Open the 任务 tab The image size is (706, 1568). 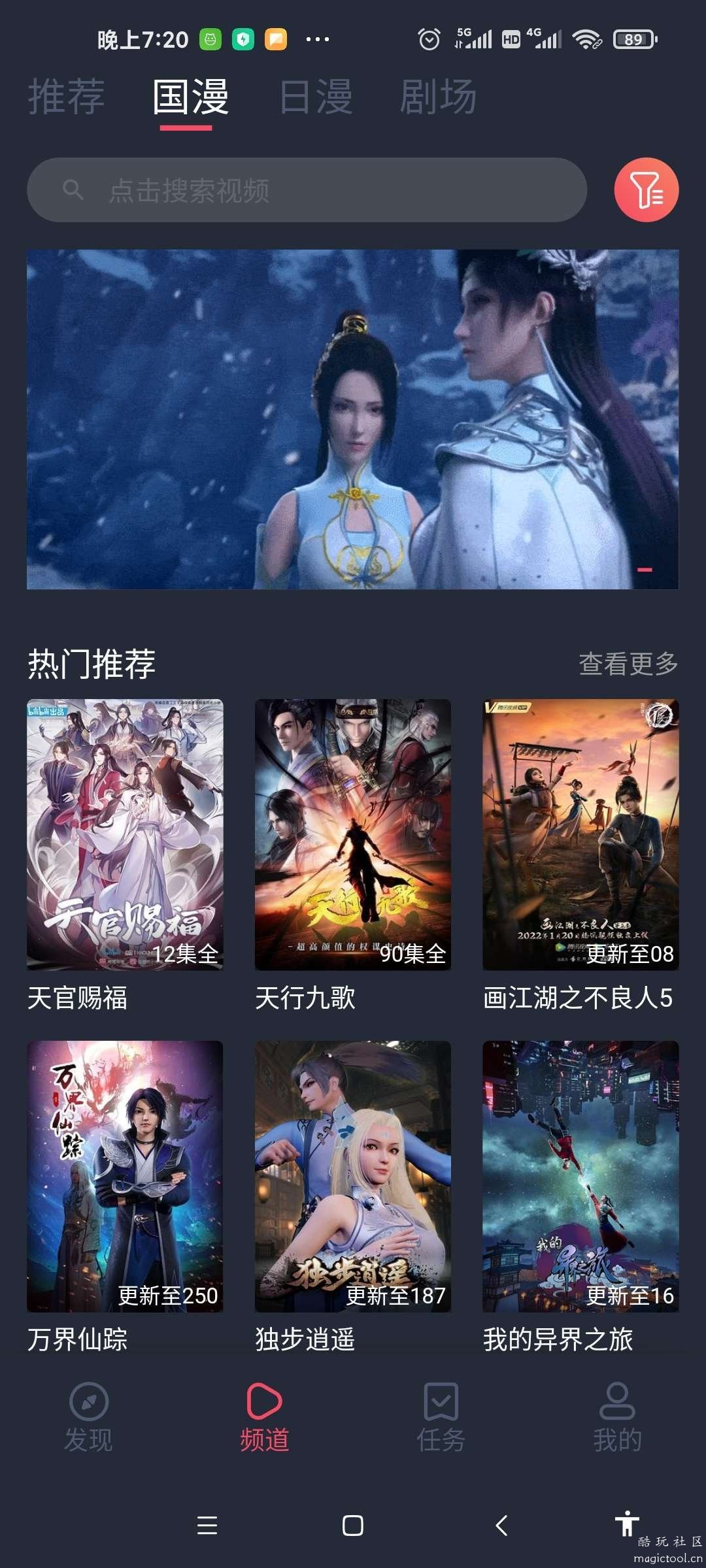(x=441, y=1416)
